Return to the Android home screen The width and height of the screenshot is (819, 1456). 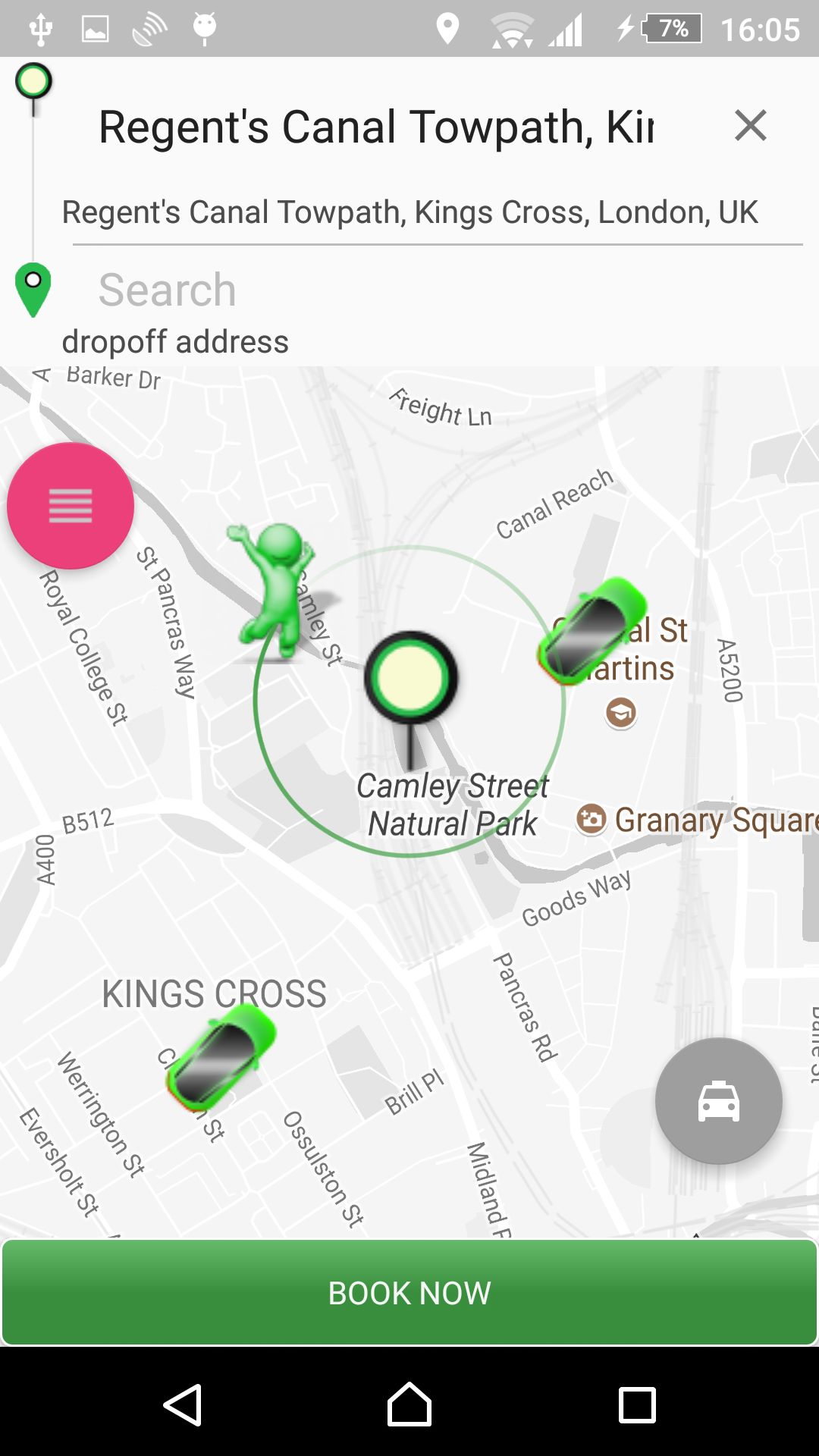pos(409,1405)
